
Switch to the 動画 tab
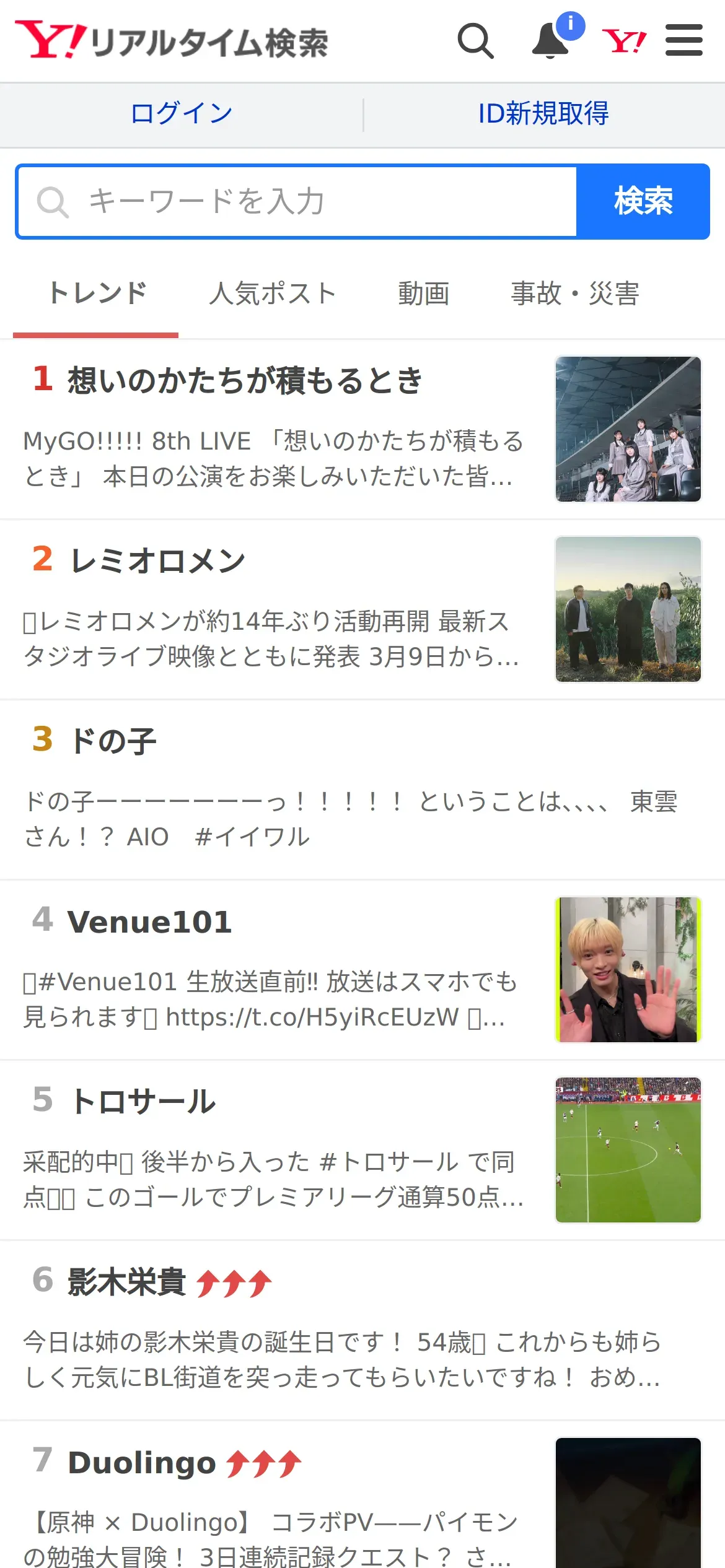tap(423, 294)
